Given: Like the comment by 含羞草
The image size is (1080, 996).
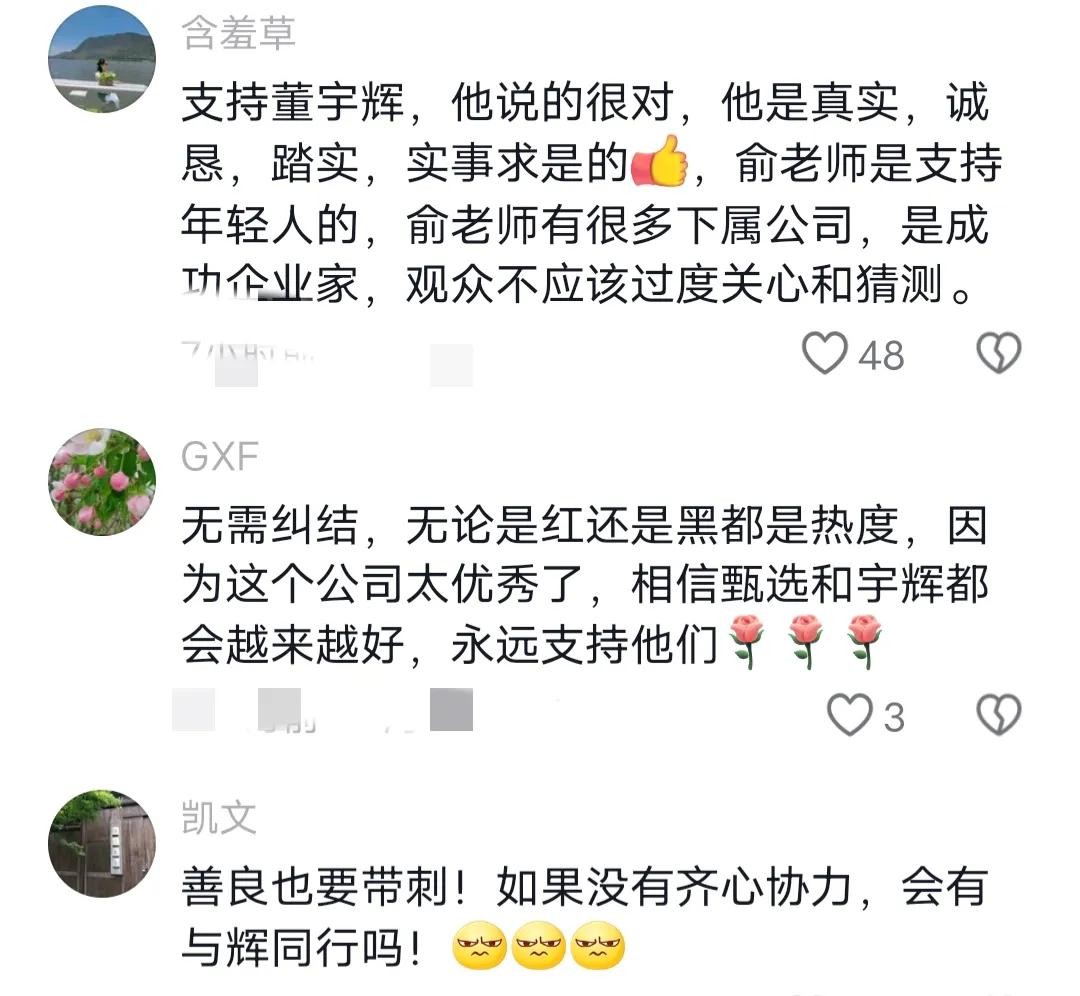Looking at the screenshot, I should coord(826,354).
